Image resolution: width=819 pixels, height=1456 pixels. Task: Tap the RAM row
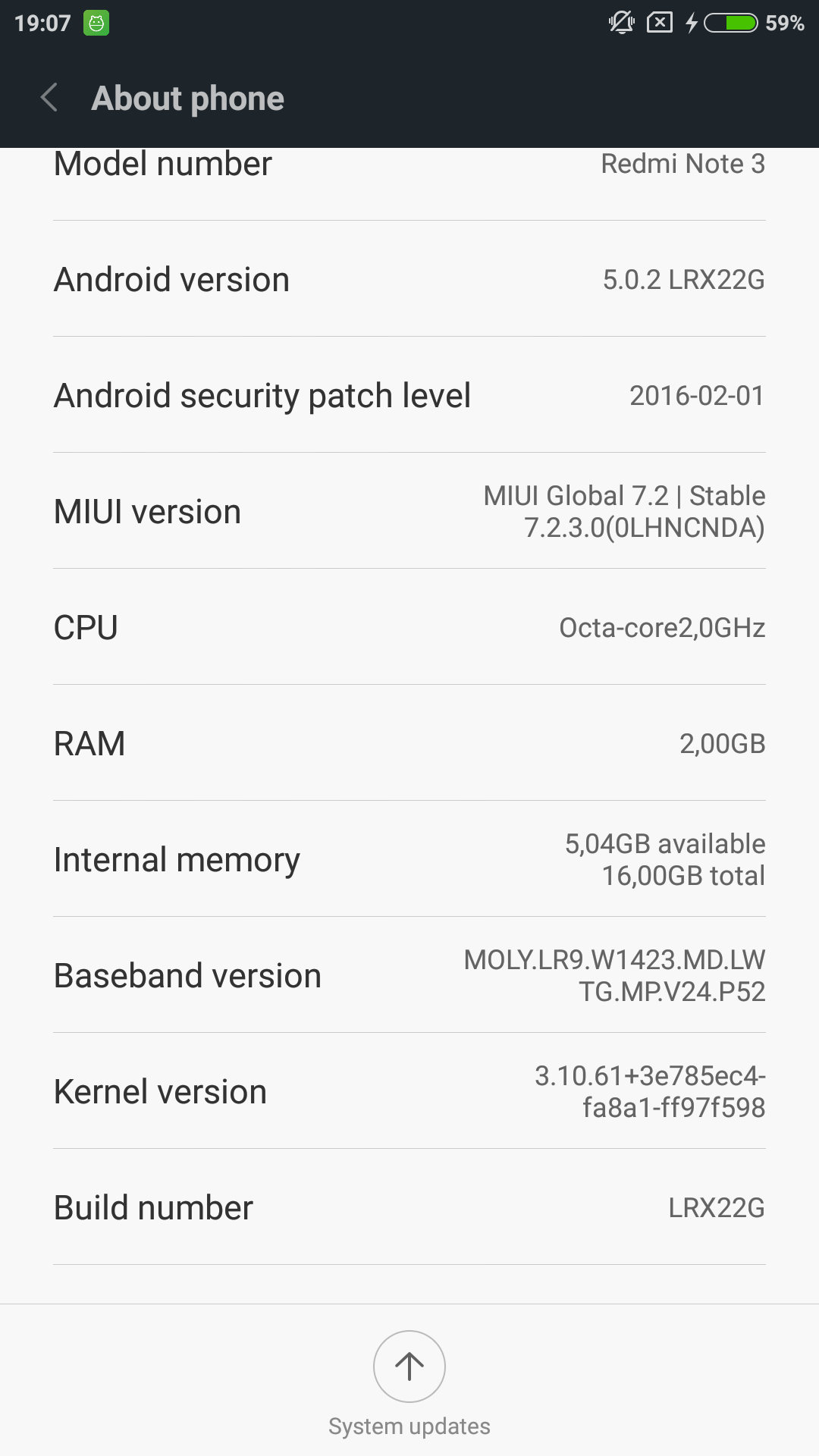[409, 744]
